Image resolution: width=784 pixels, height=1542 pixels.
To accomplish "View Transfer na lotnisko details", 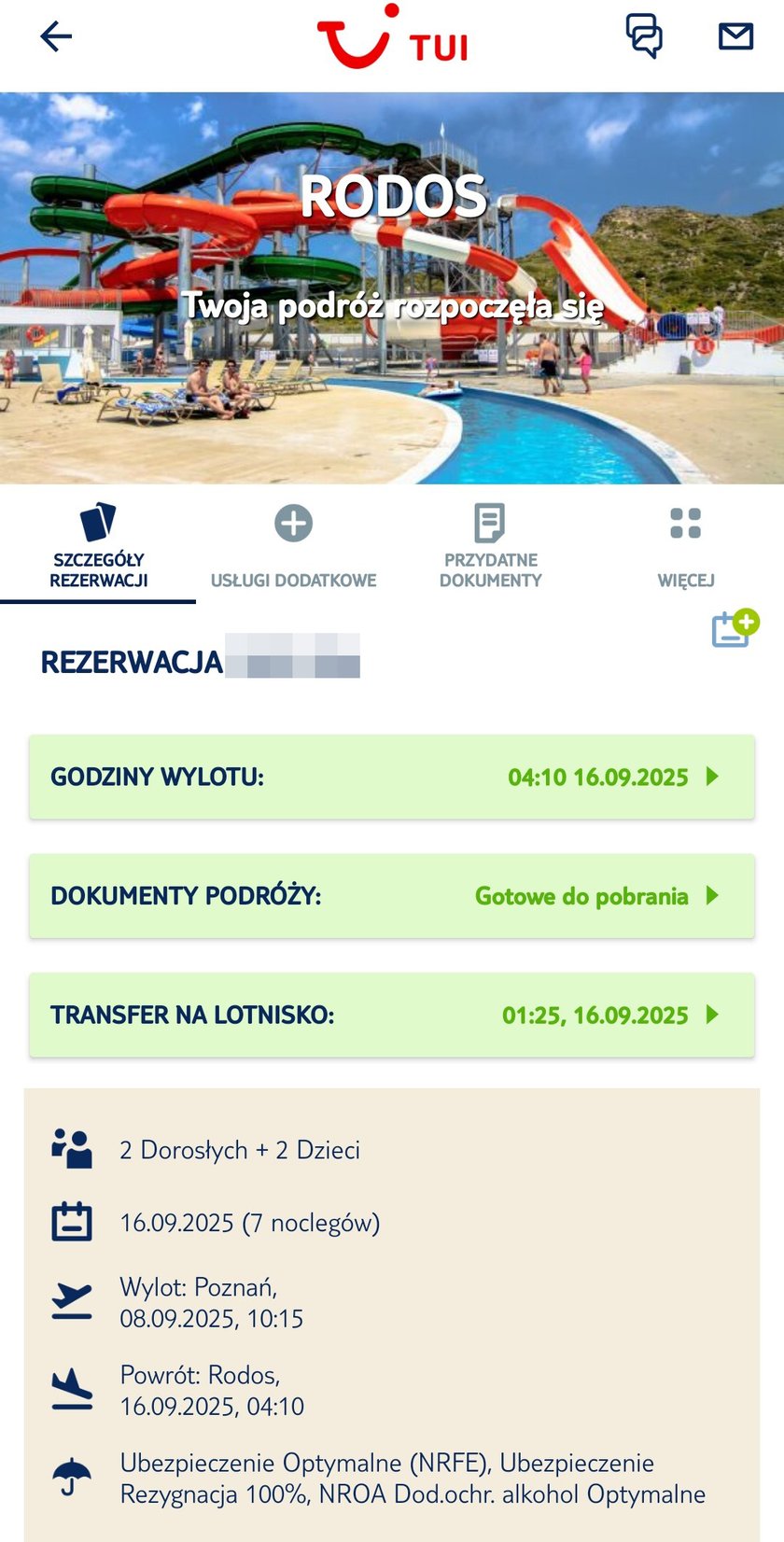I will 391,1015.
